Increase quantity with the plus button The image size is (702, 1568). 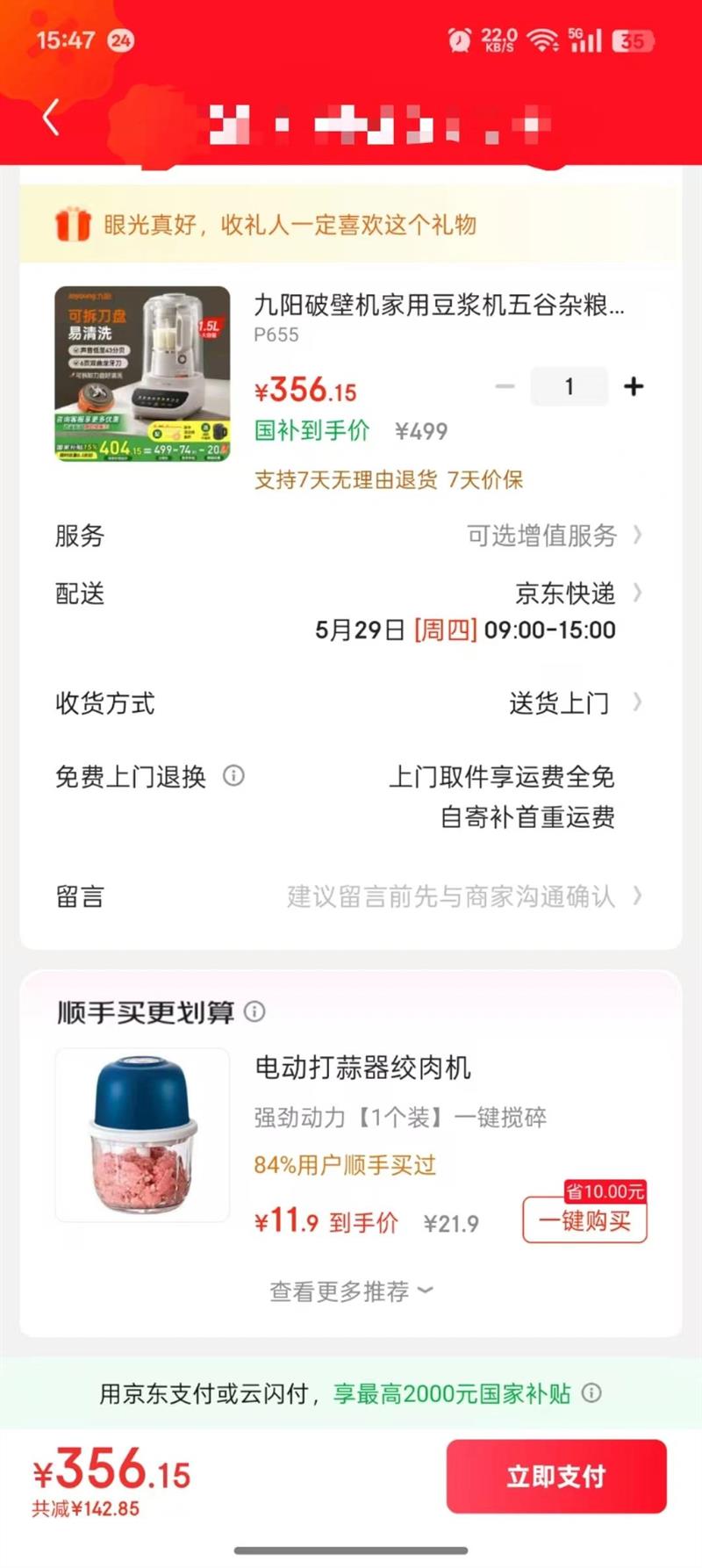click(634, 386)
